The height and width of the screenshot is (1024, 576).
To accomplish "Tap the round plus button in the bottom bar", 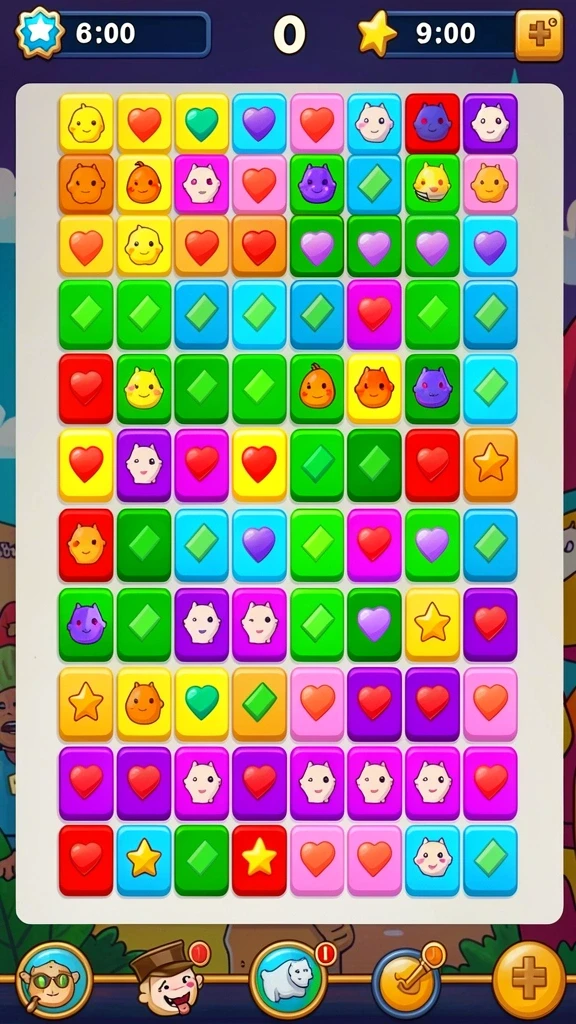I will [529, 980].
